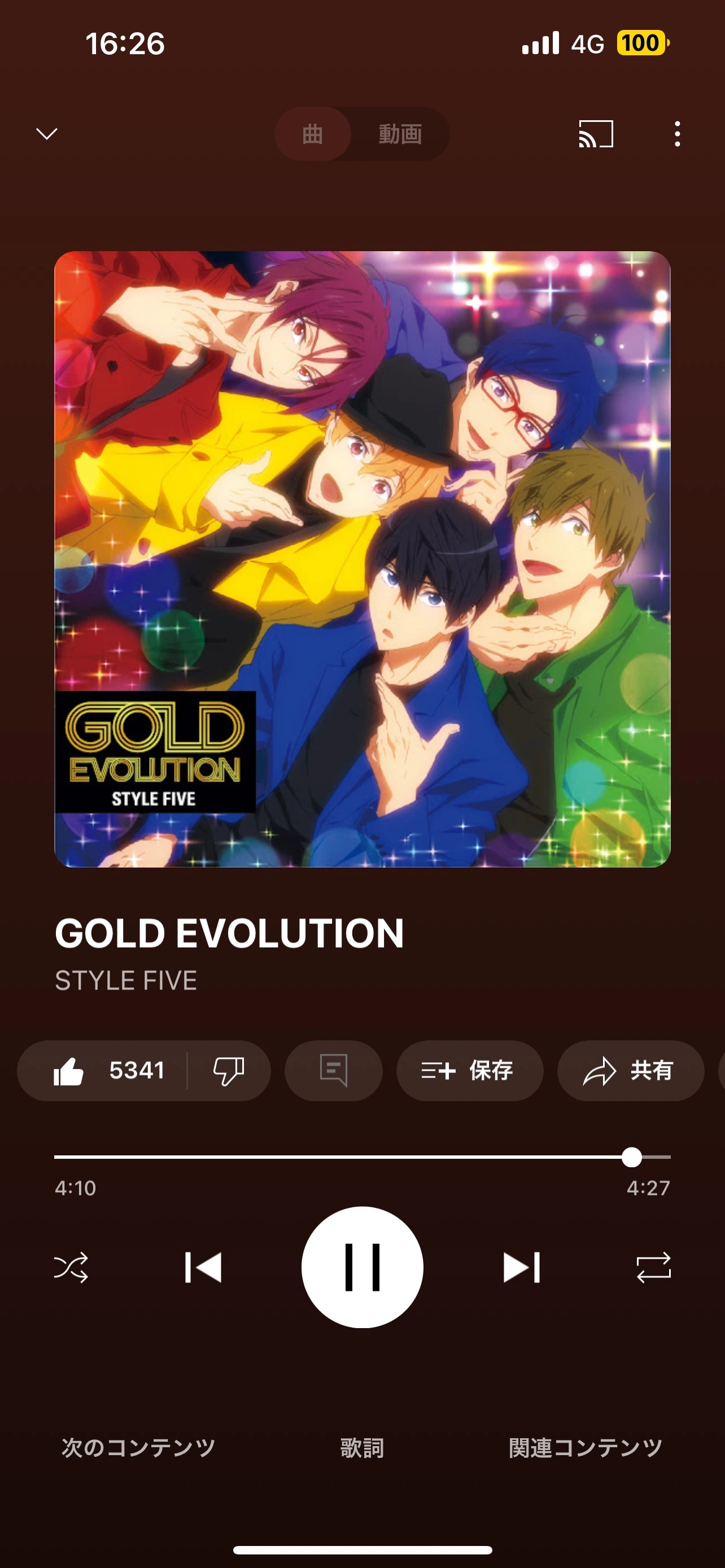
Task: Skip to the previous track
Action: click(203, 1267)
